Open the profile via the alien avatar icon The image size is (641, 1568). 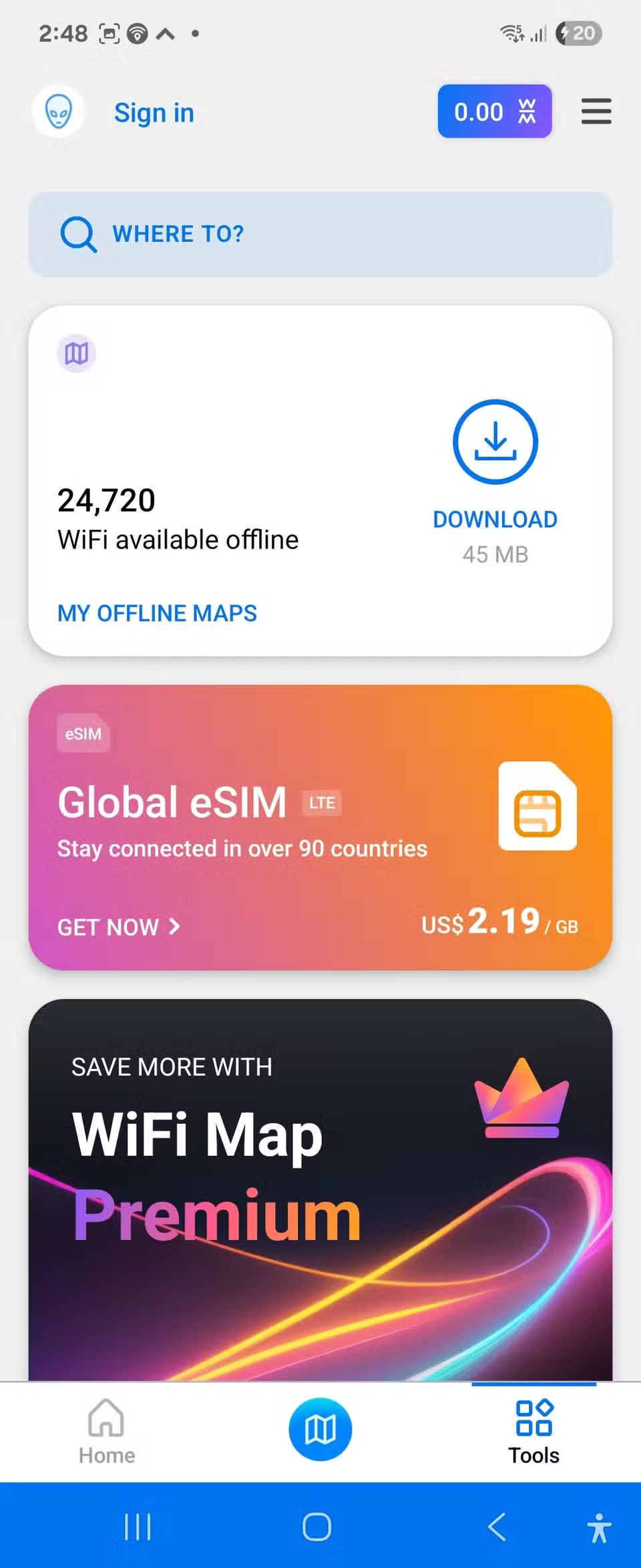pyautogui.click(x=58, y=112)
